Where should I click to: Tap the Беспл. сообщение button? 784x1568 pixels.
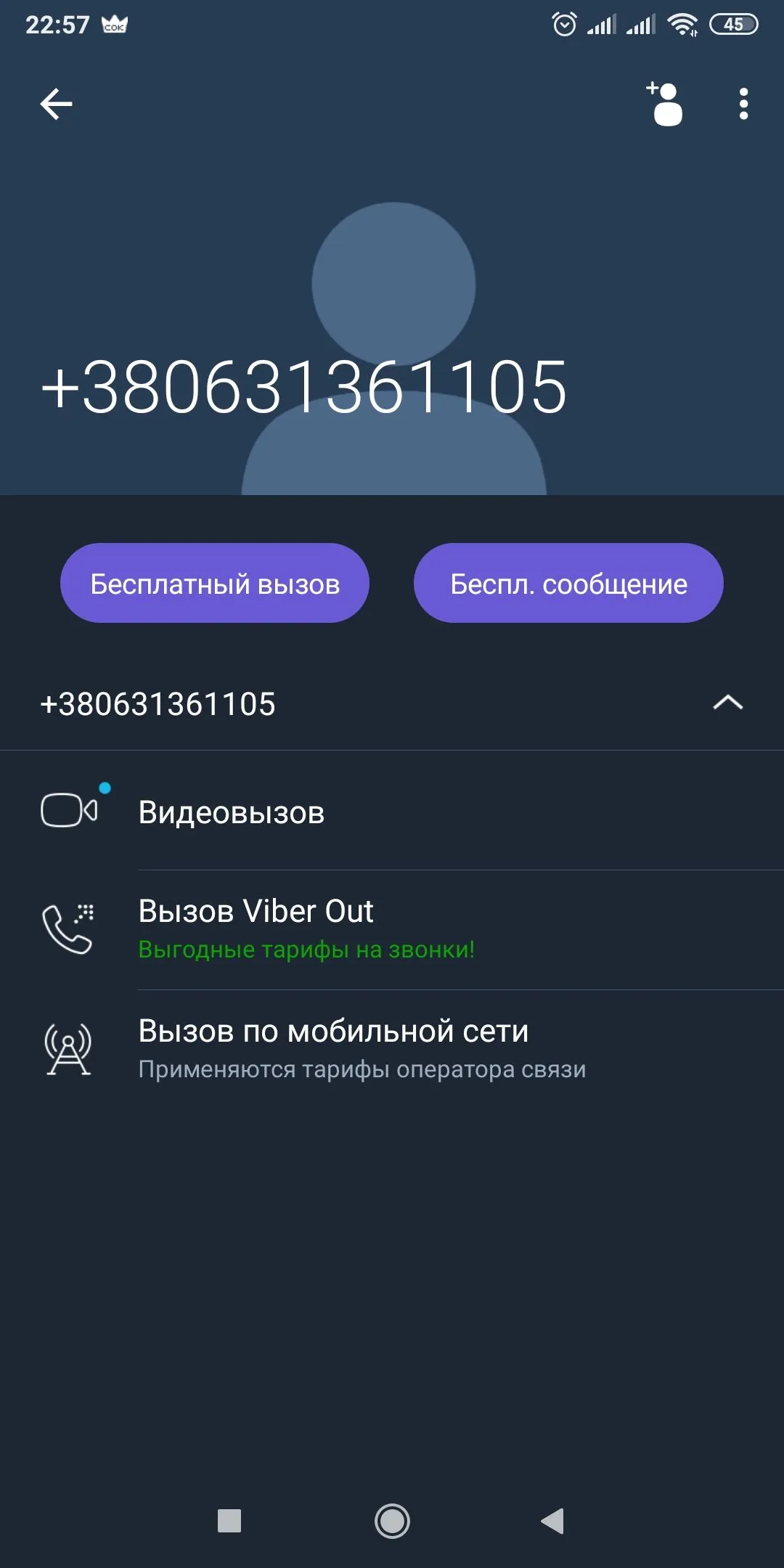click(568, 583)
